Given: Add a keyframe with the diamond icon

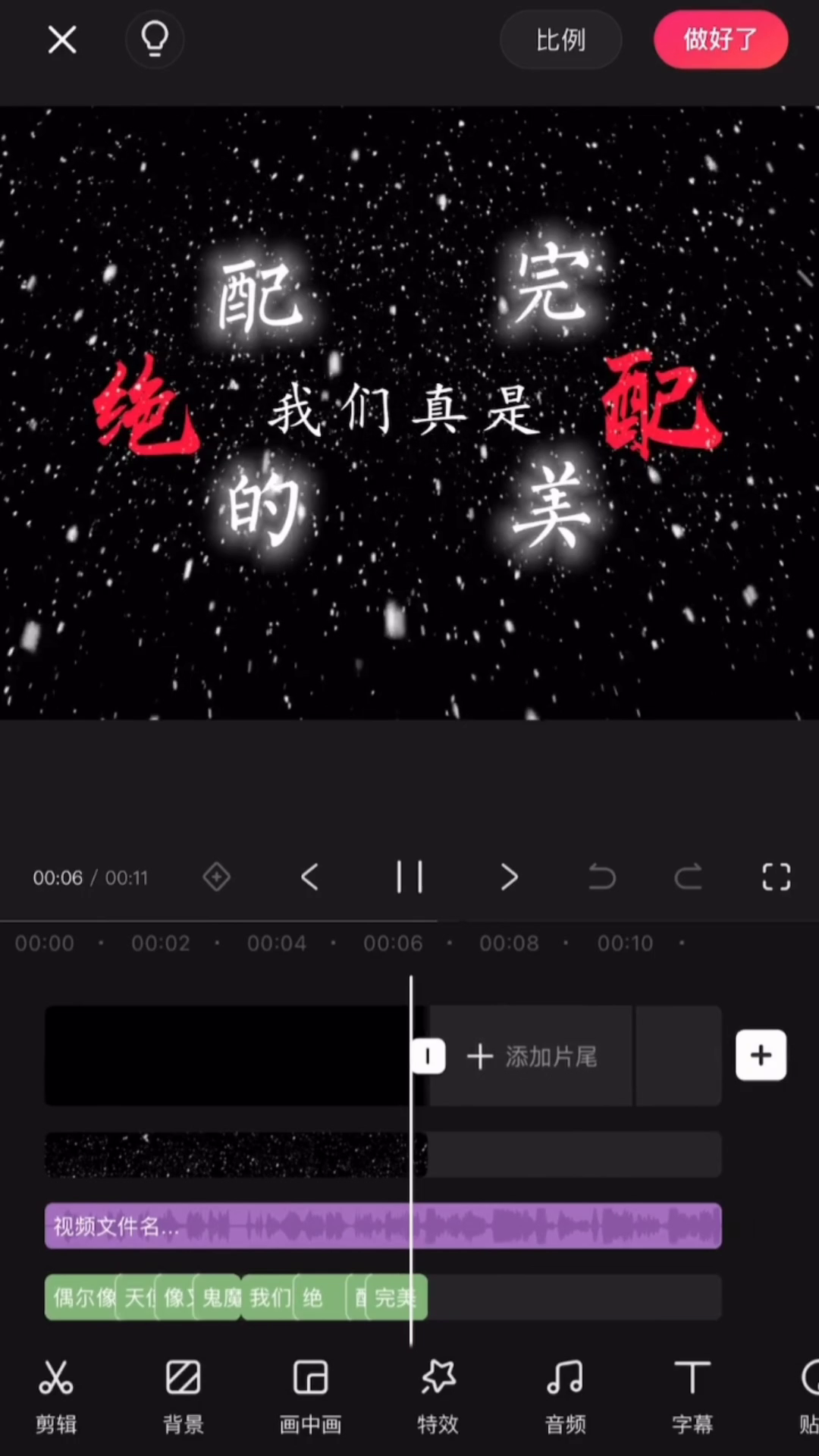Looking at the screenshot, I should pyautogui.click(x=216, y=877).
